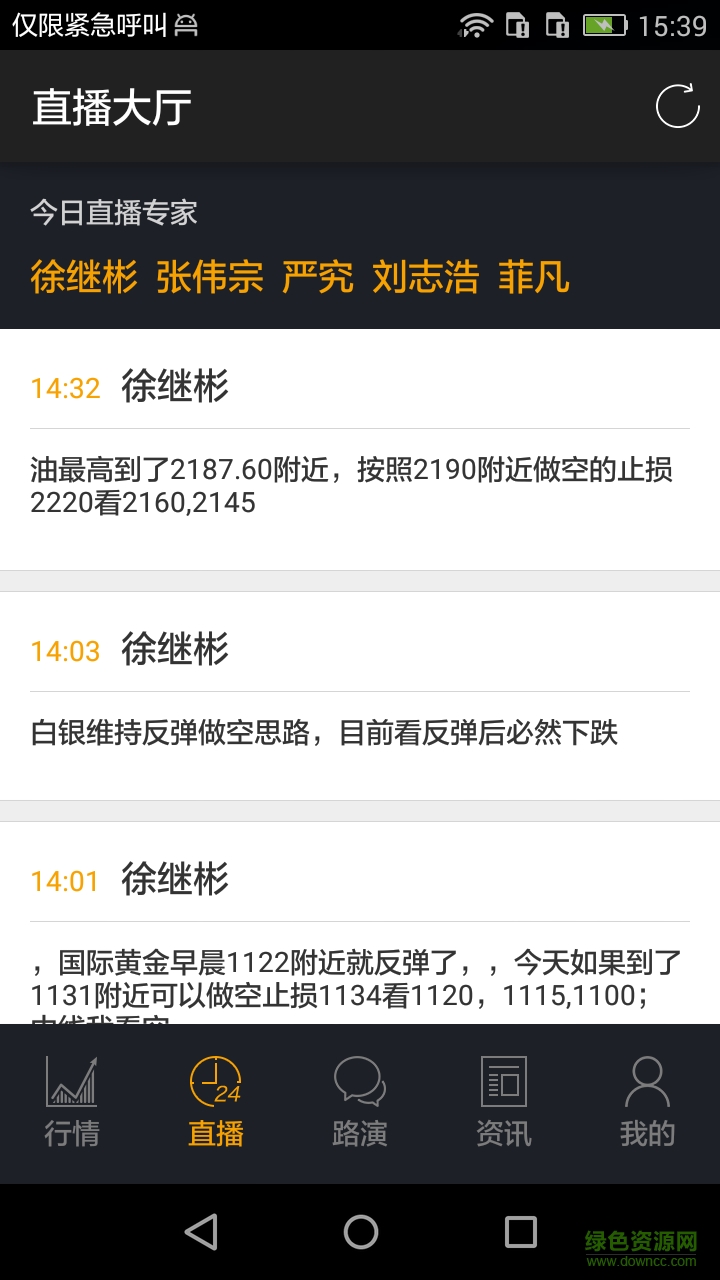The height and width of the screenshot is (1280, 720).
Task: Open the 资讯 news icon
Action: tap(503, 1080)
